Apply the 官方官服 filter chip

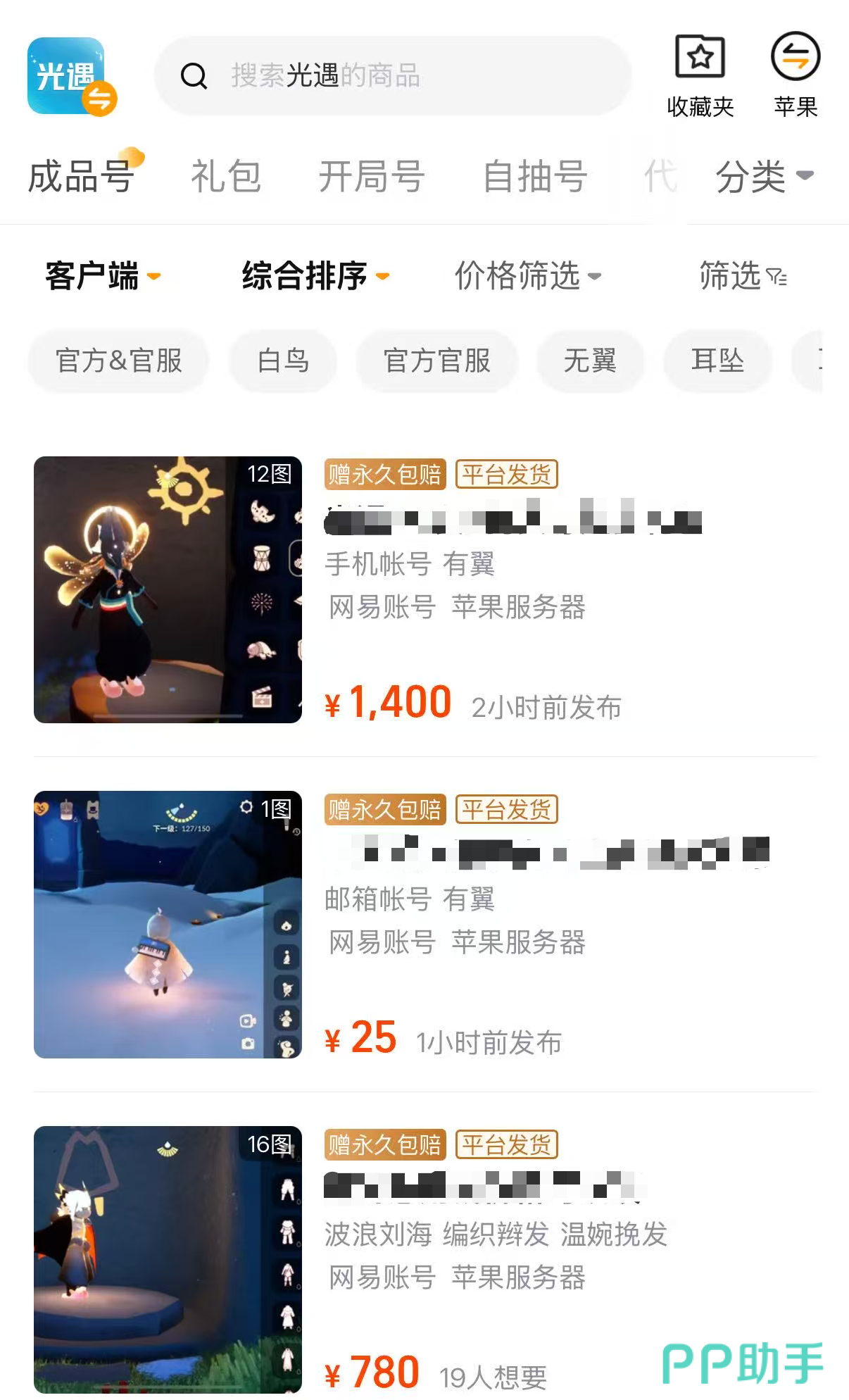[x=436, y=361]
